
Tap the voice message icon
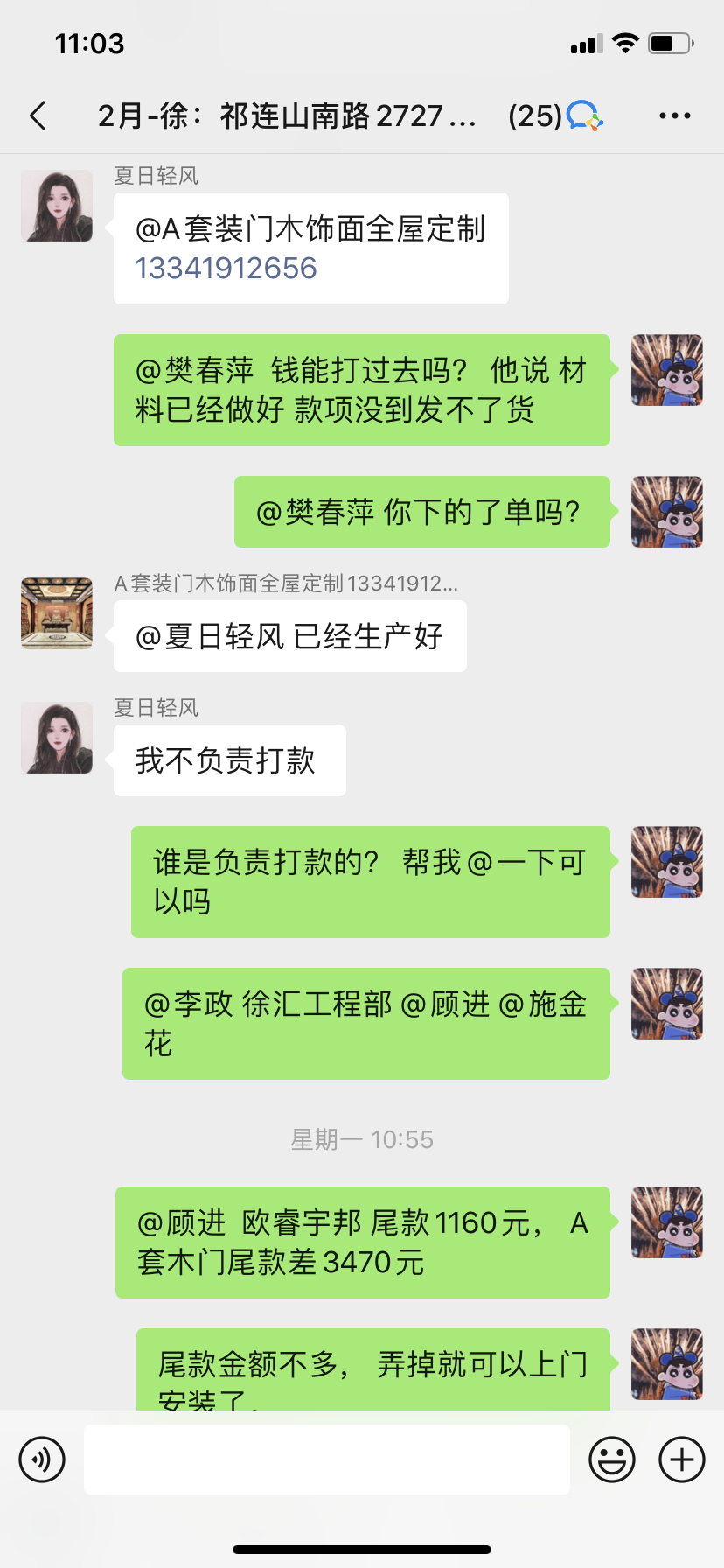point(42,1459)
